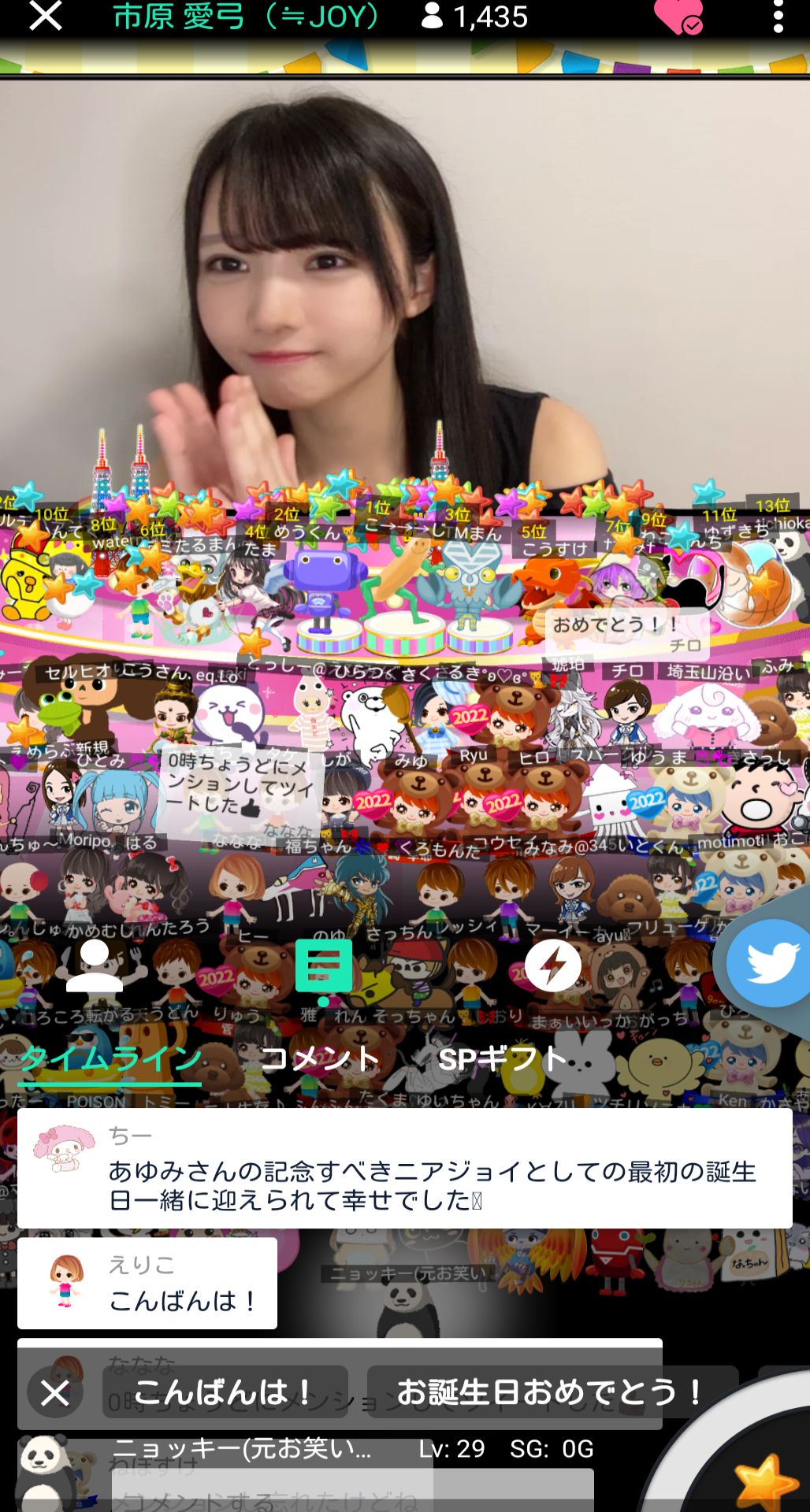Switch to the タイムライン tab
Viewport: 810px width, 1512px height.
pyautogui.click(x=110, y=1058)
